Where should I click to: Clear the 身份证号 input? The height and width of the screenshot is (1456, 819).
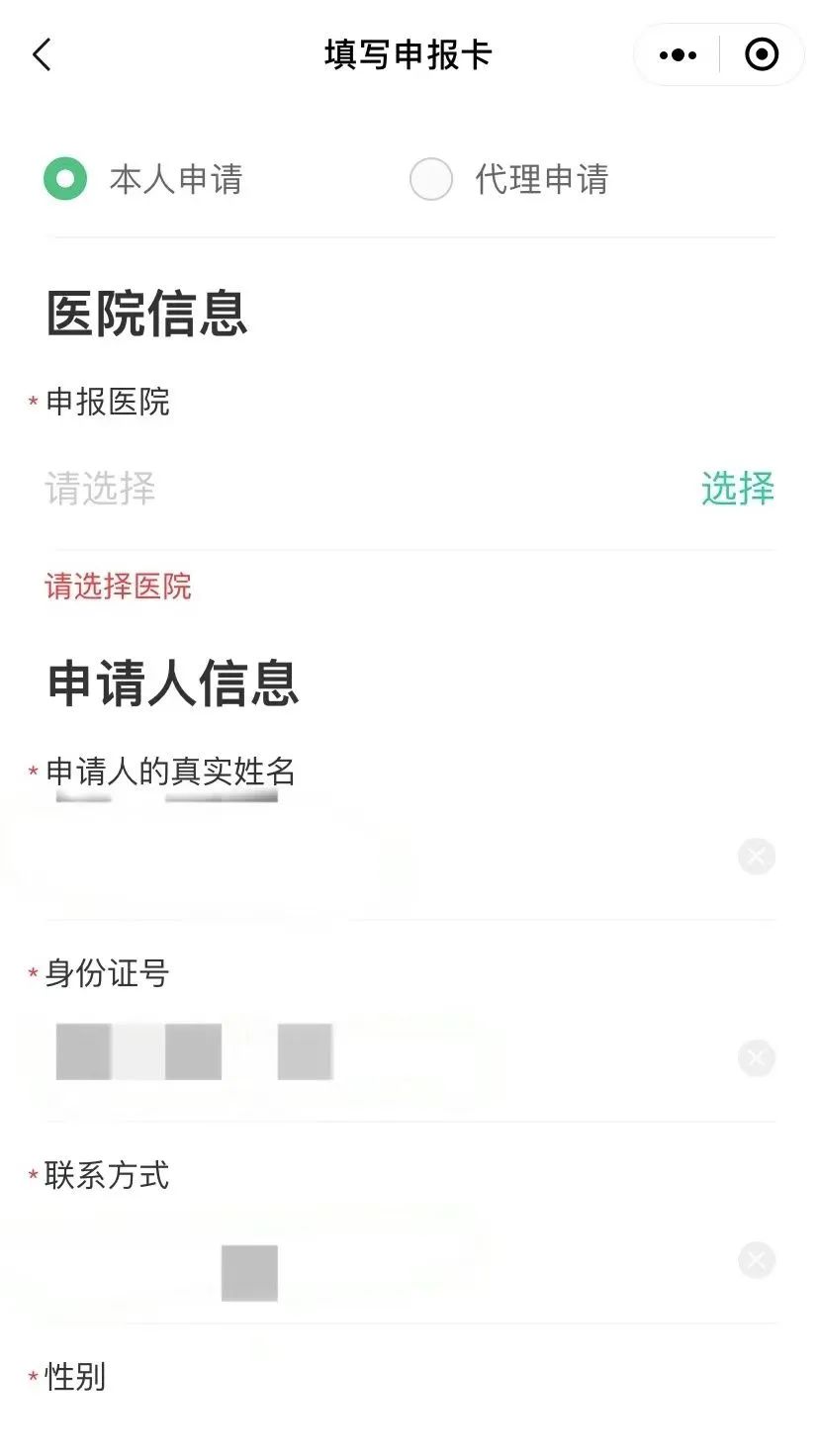click(757, 1058)
